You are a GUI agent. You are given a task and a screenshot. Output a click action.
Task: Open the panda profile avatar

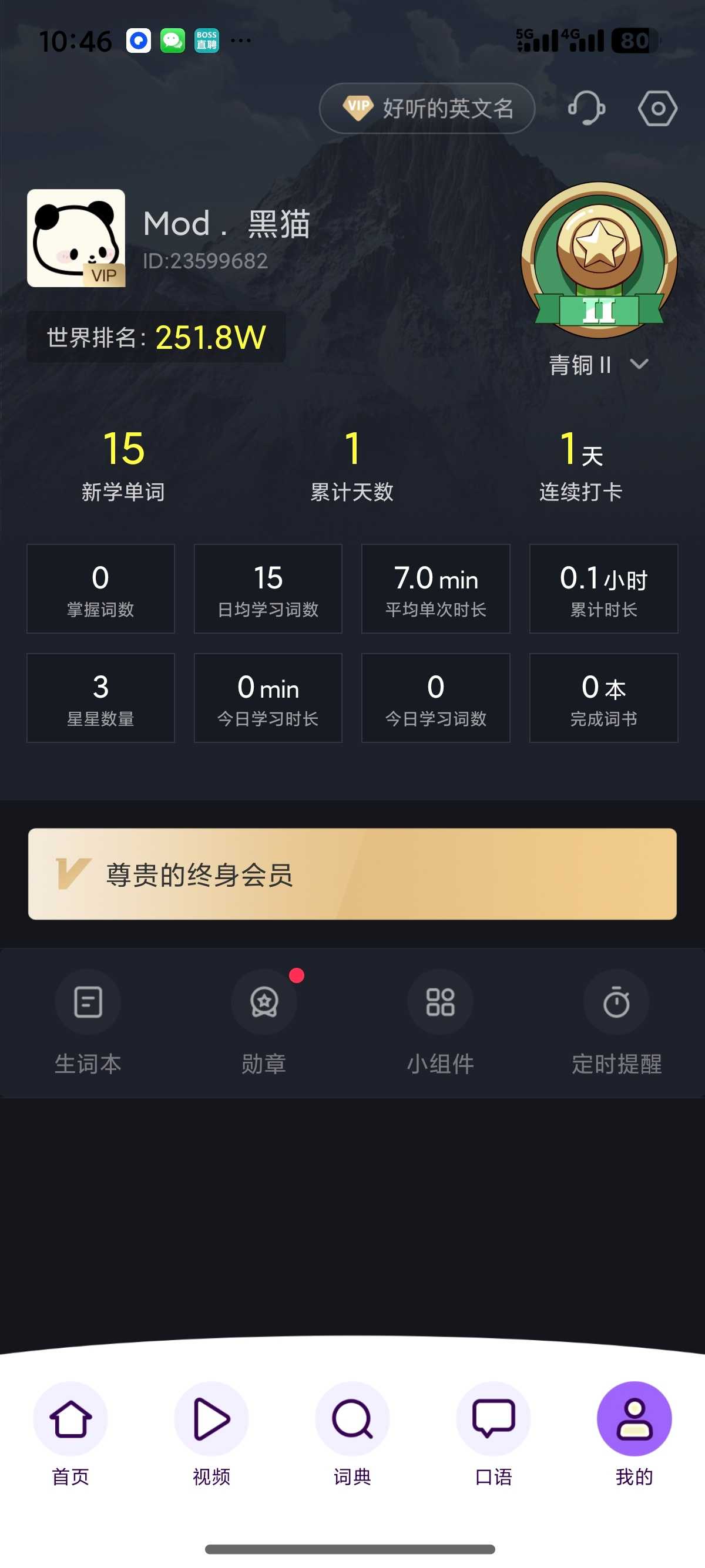76,238
